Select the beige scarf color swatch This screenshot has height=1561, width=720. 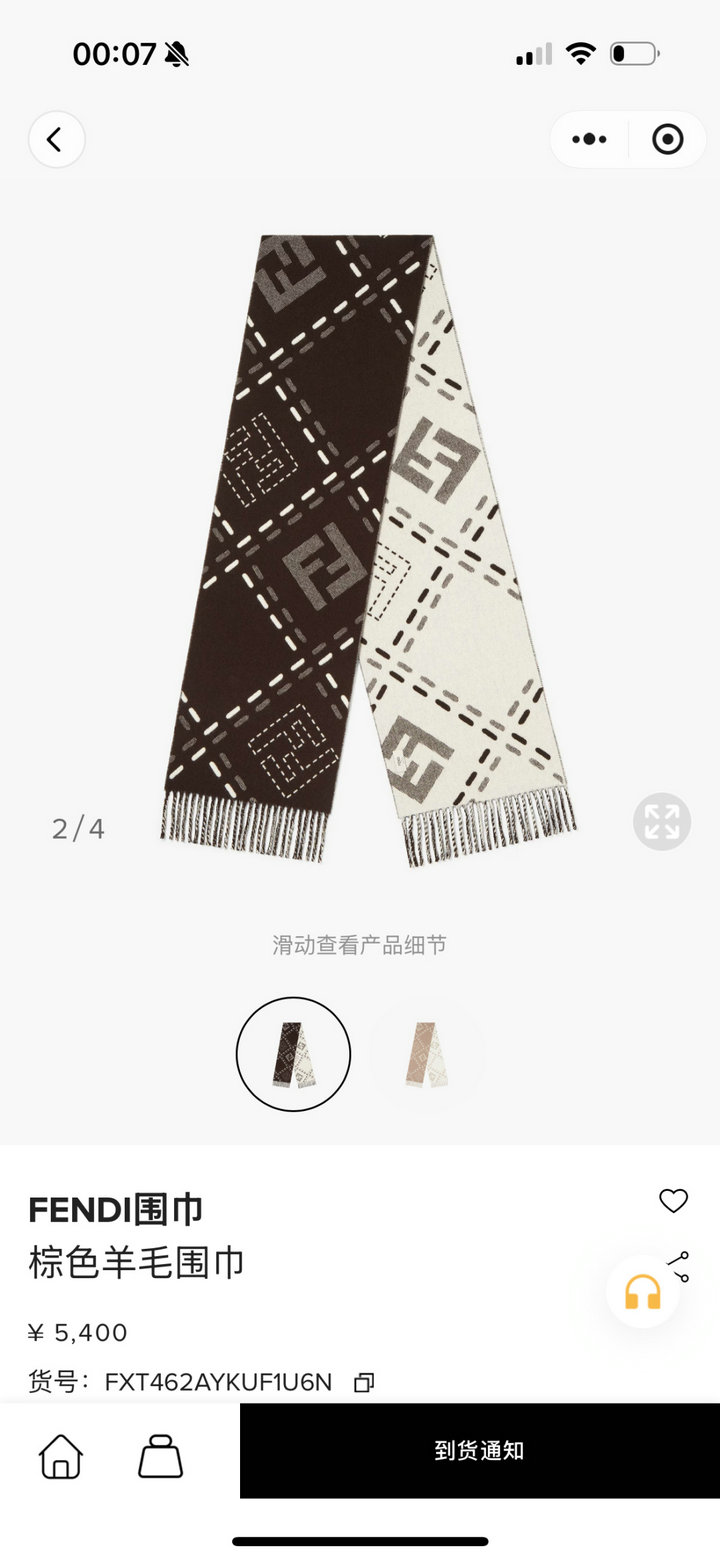pos(427,1054)
